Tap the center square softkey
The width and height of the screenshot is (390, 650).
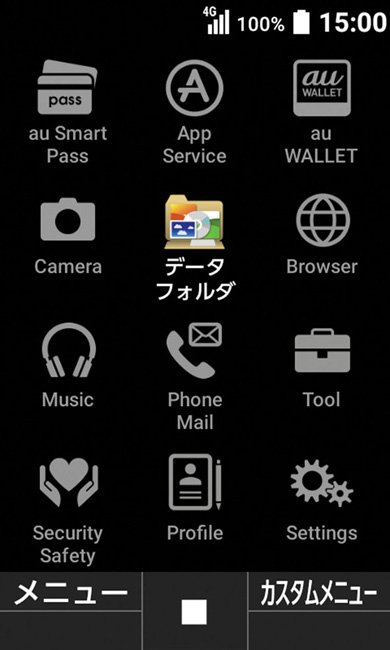pos(194,612)
